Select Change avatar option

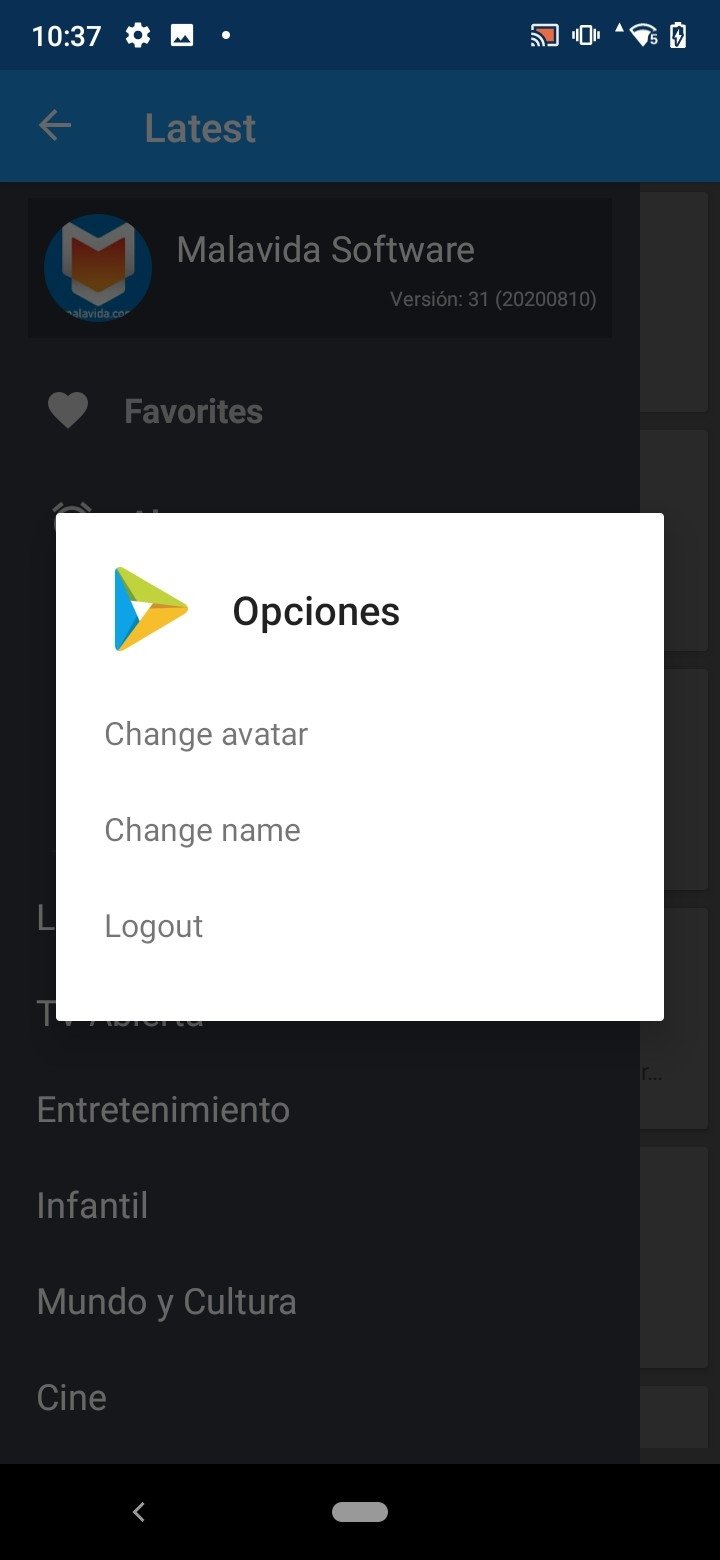[x=359, y=734]
